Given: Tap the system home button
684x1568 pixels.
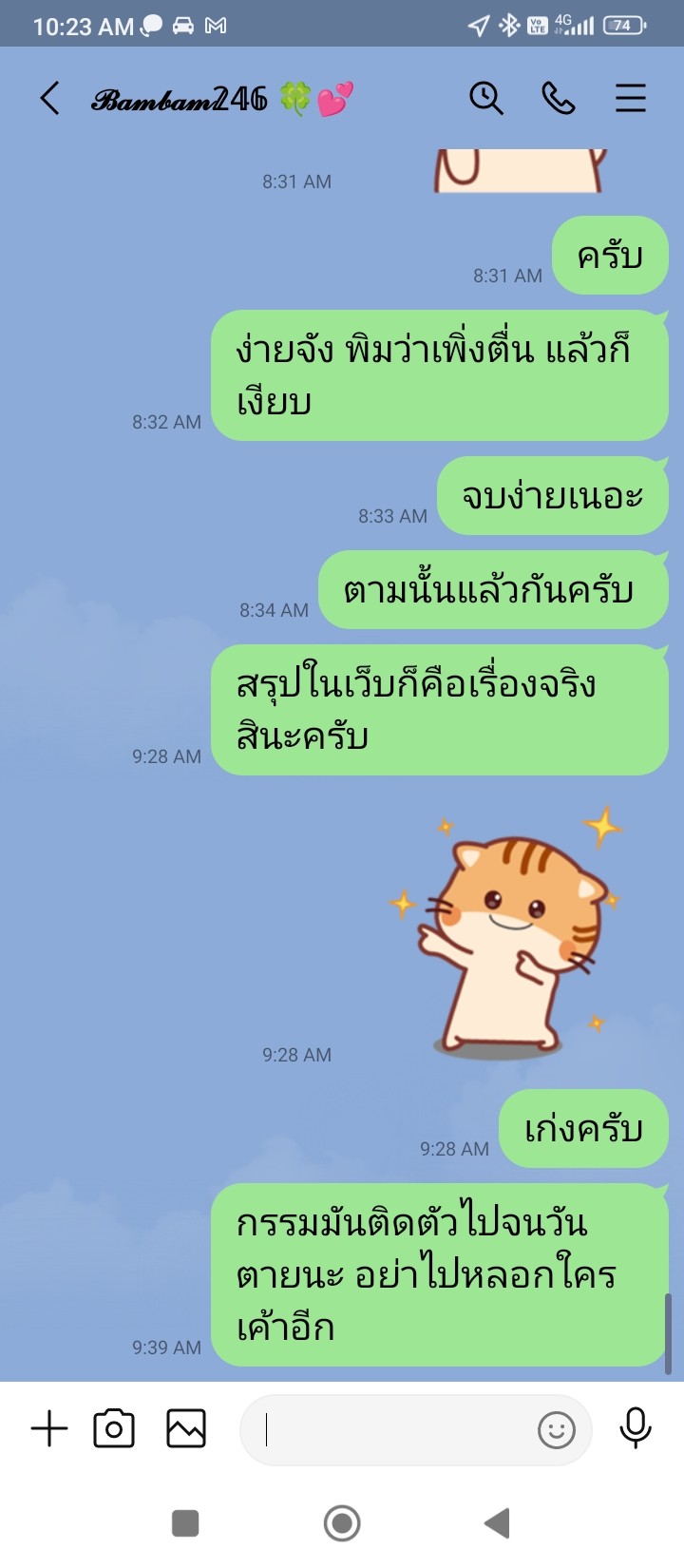Looking at the screenshot, I should coord(342,1523).
